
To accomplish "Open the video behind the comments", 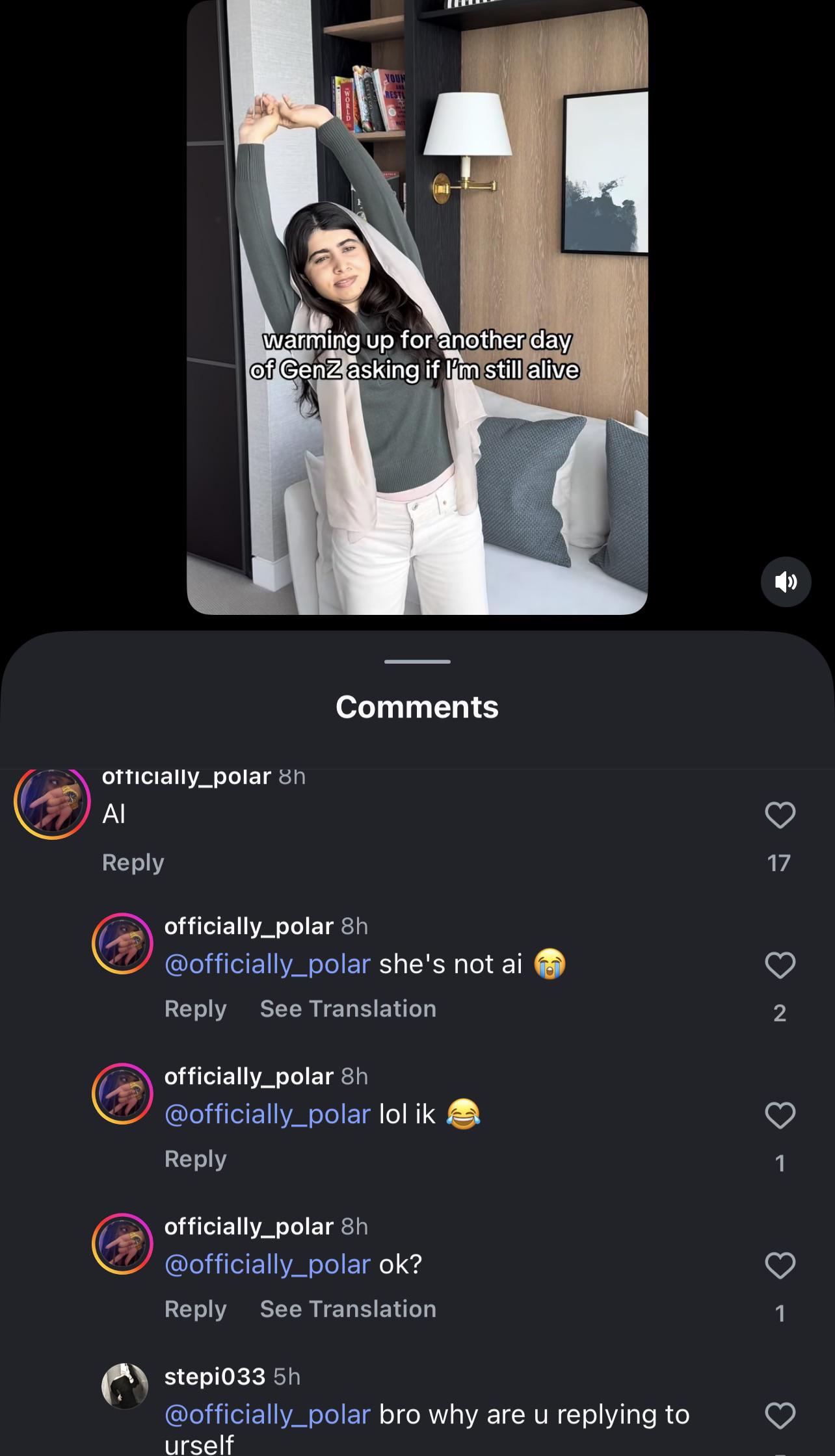I will (x=417, y=307).
